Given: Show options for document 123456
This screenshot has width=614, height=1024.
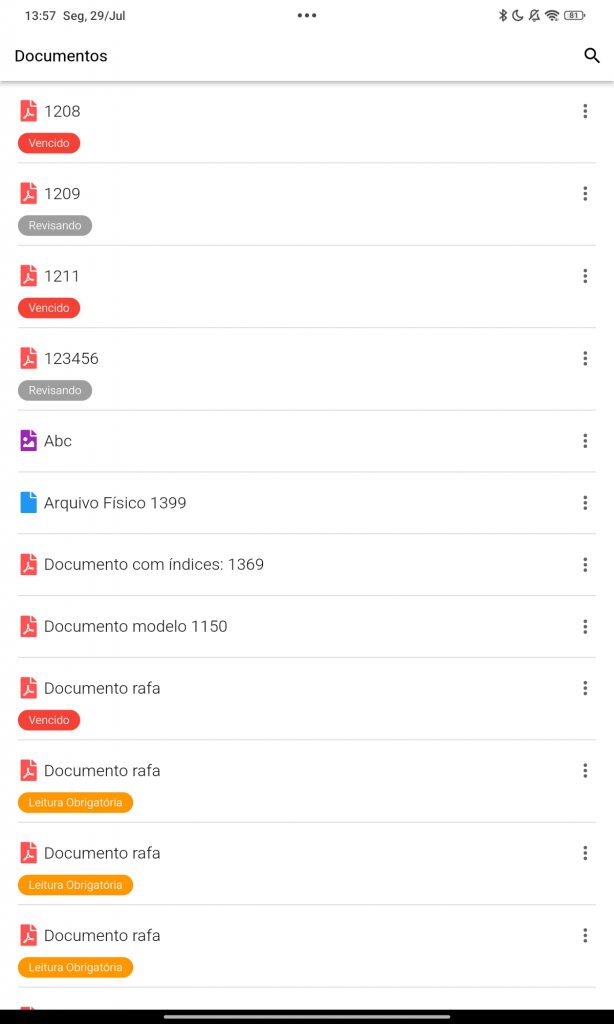Looking at the screenshot, I should pyautogui.click(x=585, y=358).
